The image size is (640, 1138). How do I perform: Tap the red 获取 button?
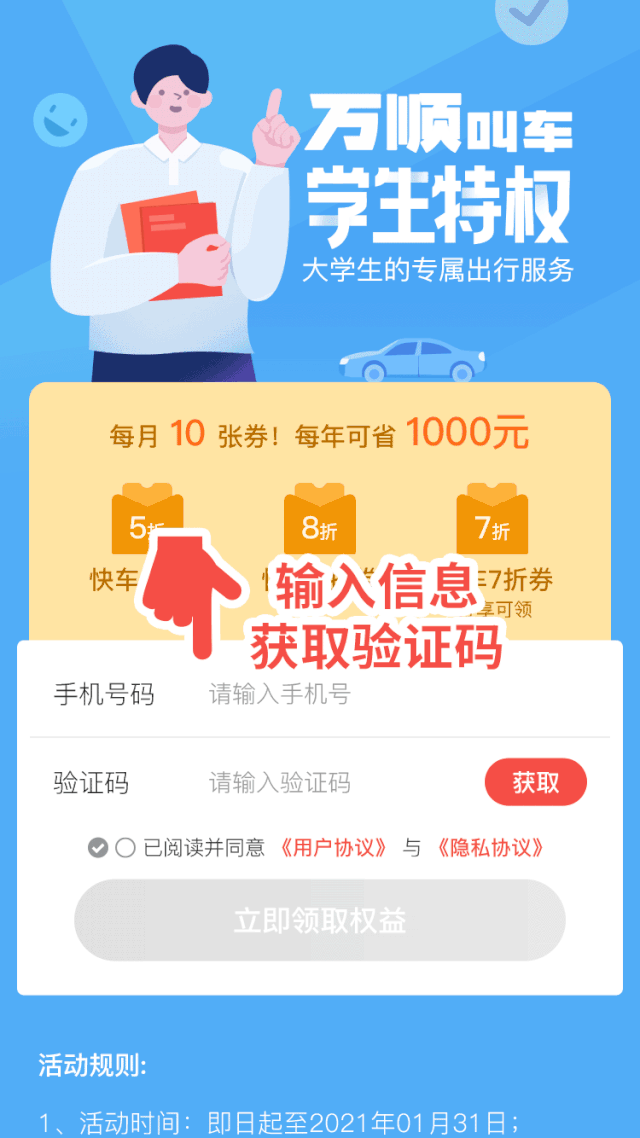point(535,783)
